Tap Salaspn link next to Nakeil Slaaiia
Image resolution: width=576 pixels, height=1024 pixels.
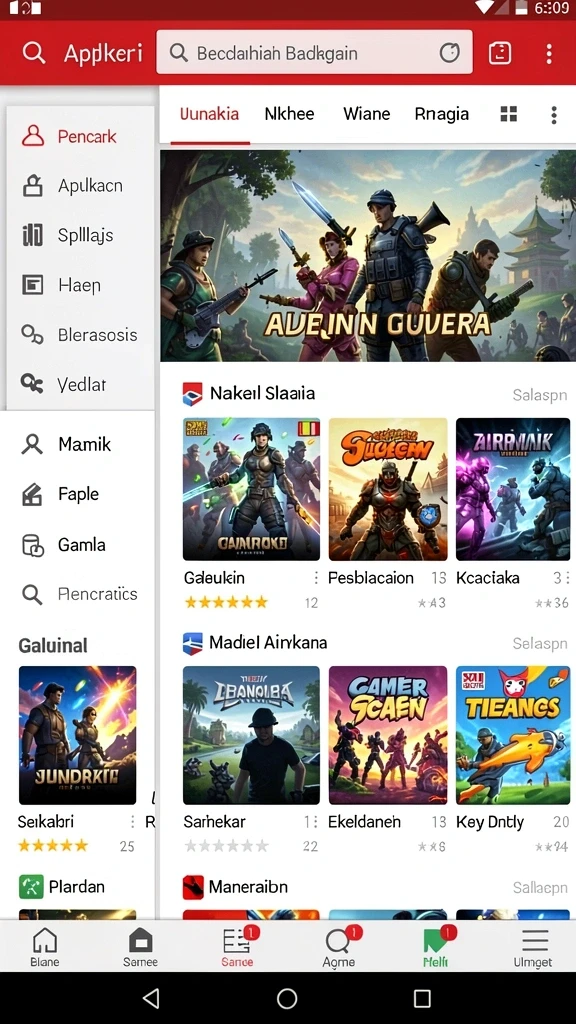539,395
